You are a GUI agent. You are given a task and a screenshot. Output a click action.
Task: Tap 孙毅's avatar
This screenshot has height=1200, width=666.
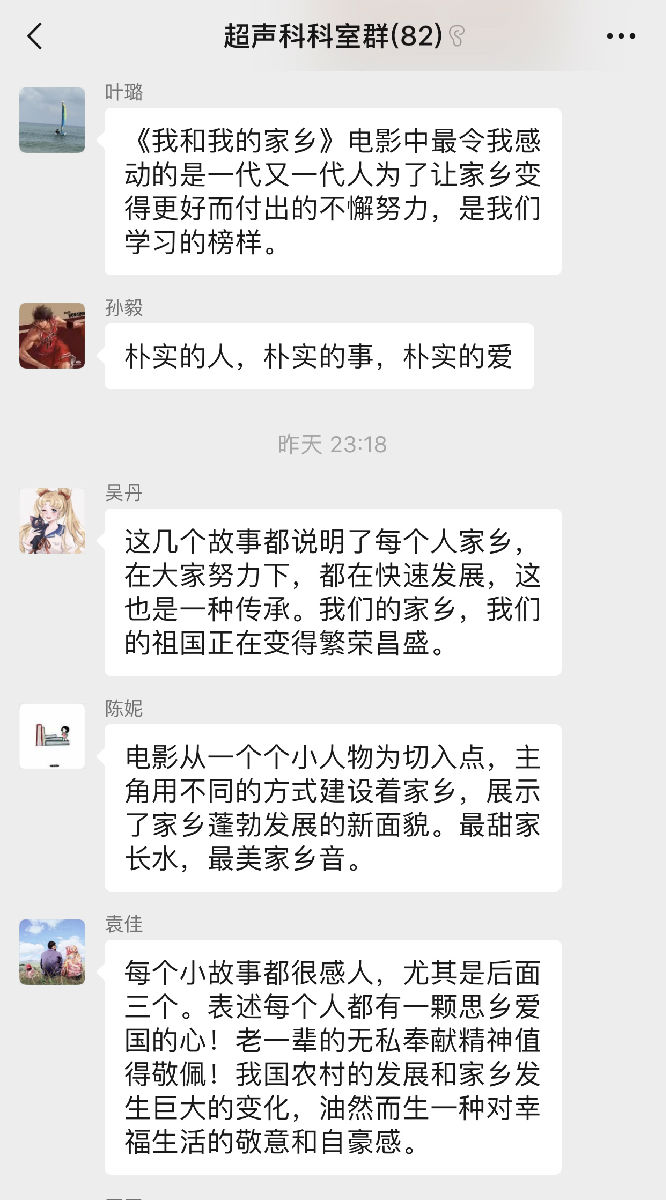pos(52,336)
